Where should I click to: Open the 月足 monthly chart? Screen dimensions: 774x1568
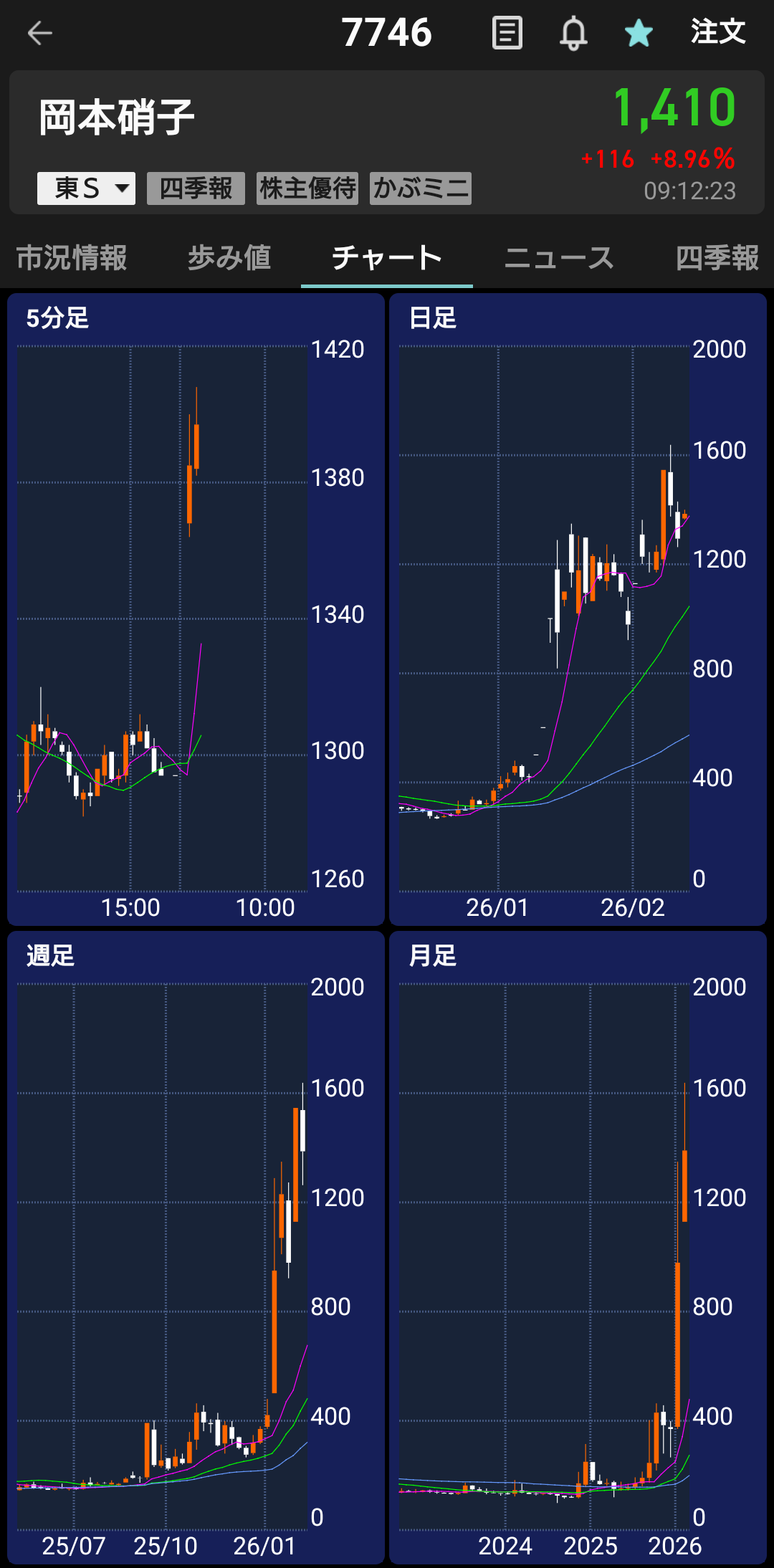pyautogui.click(x=578, y=1247)
